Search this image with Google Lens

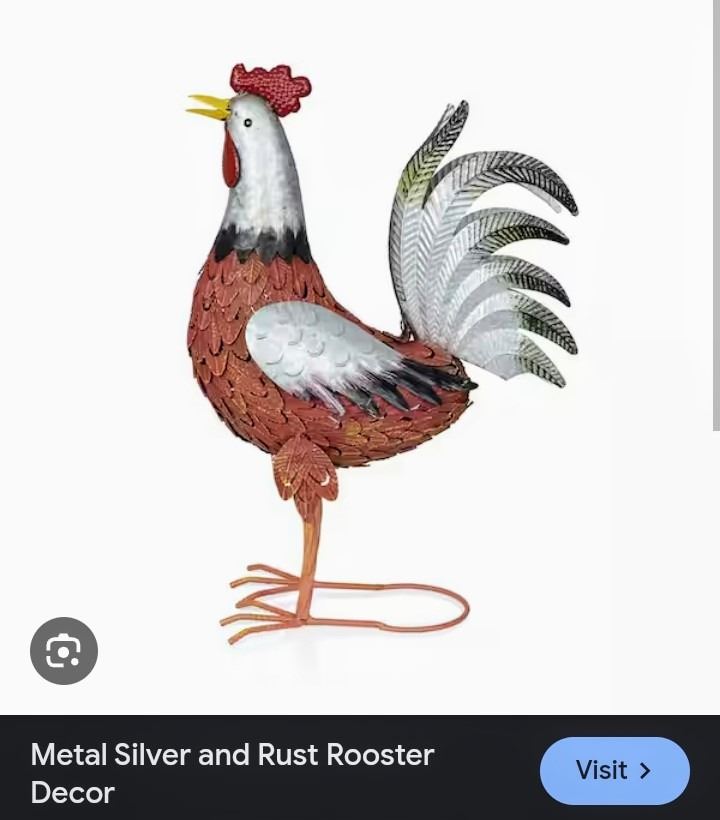(x=64, y=651)
